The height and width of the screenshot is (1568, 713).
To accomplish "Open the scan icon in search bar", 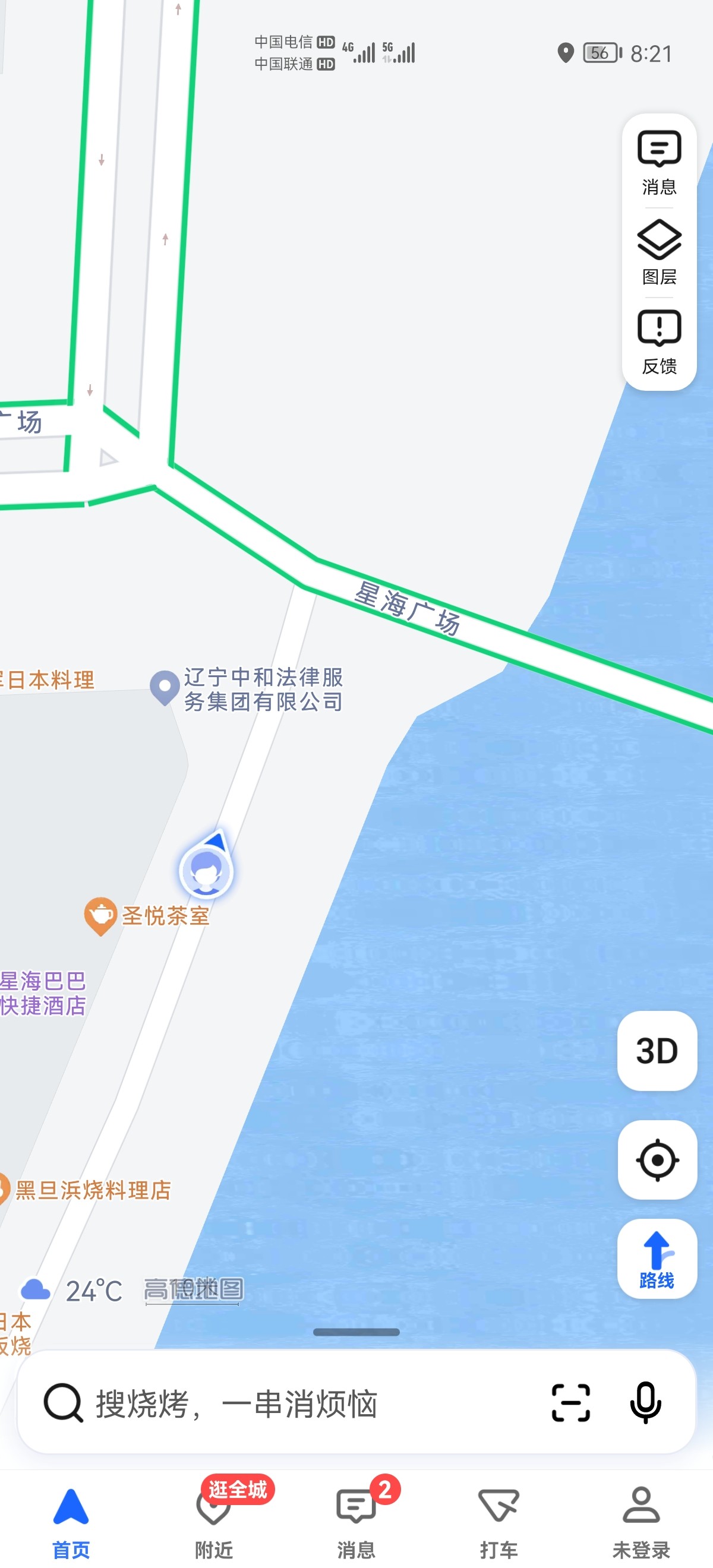I will coord(570,1402).
